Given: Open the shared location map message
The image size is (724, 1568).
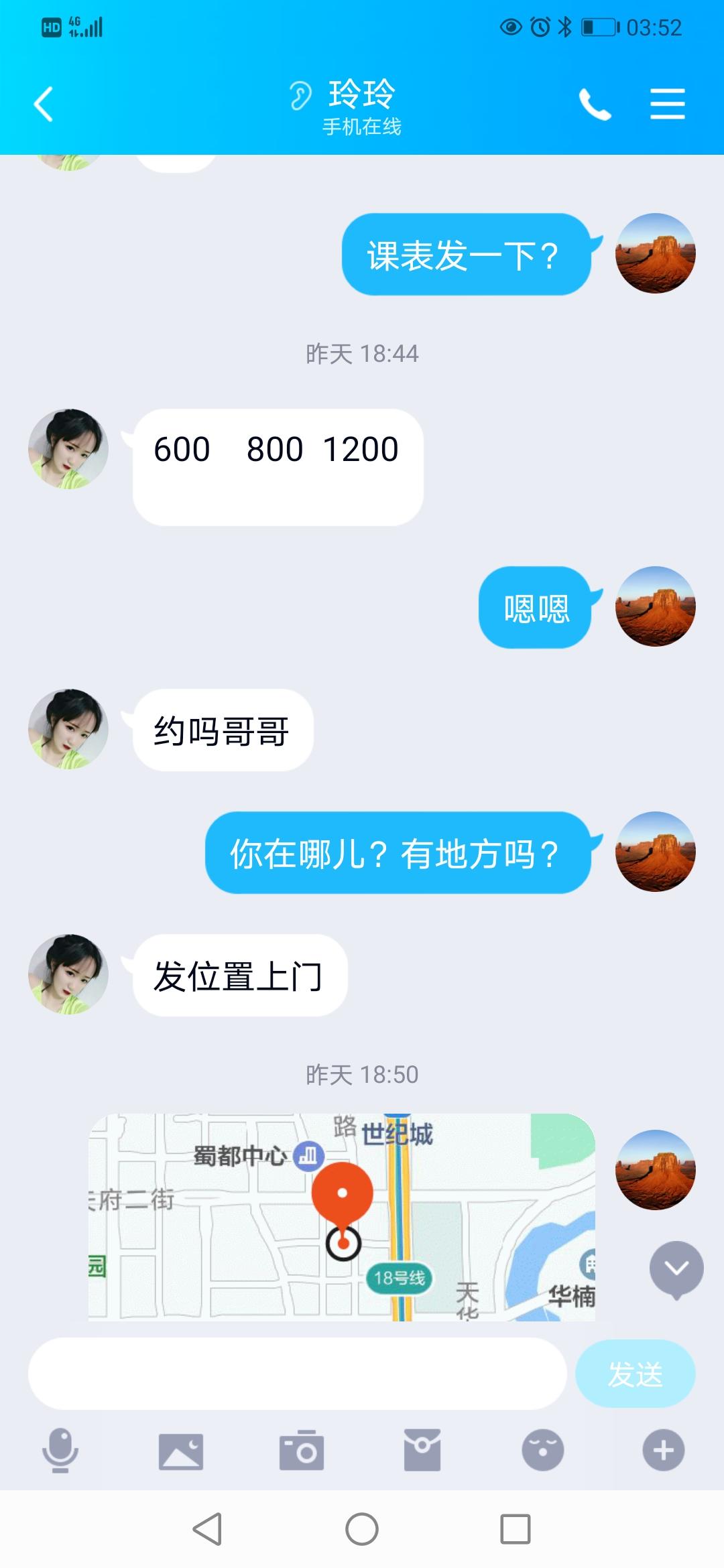Looking at the screenshot, I should (x=341, y=1216).
